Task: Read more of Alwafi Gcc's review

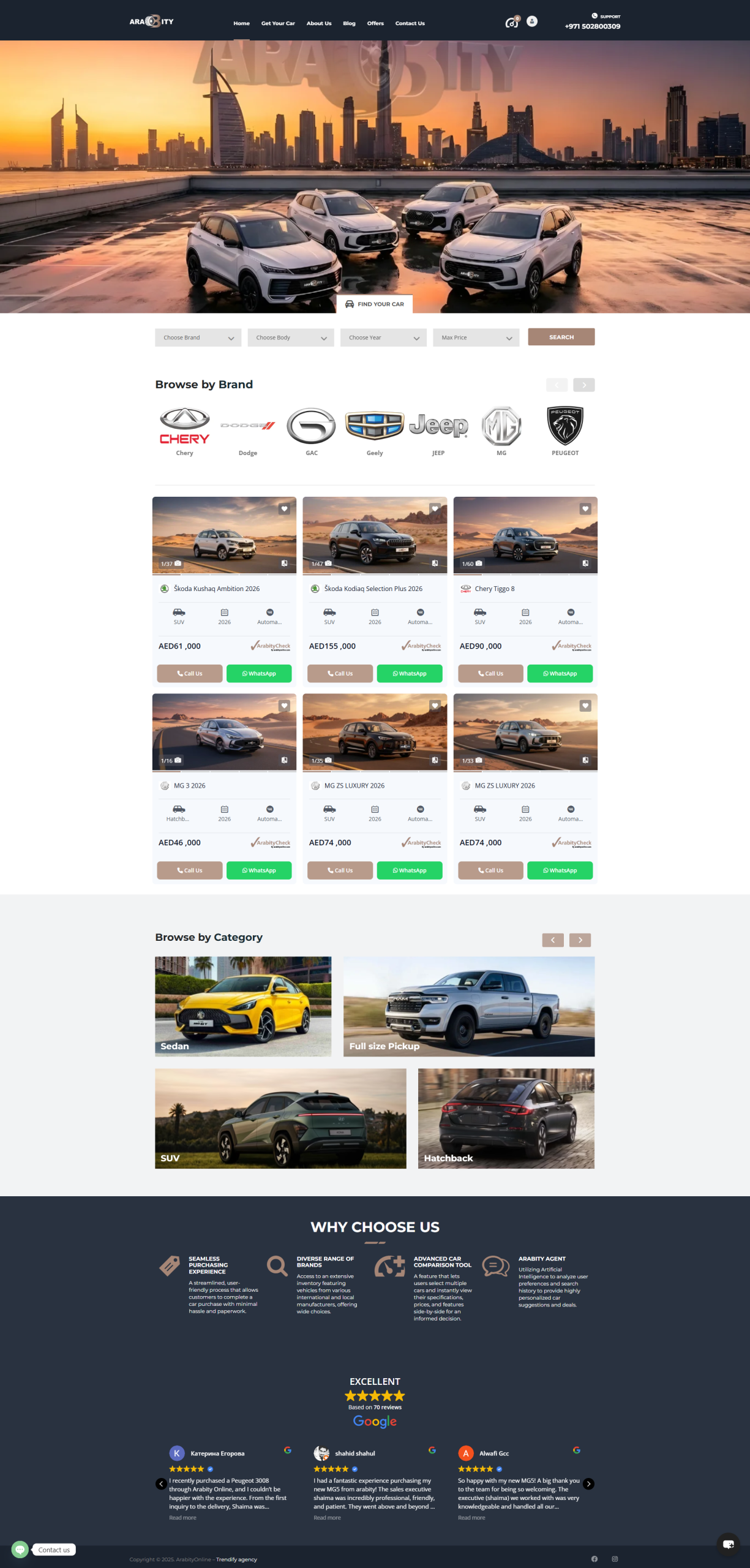Action: 471,1518
